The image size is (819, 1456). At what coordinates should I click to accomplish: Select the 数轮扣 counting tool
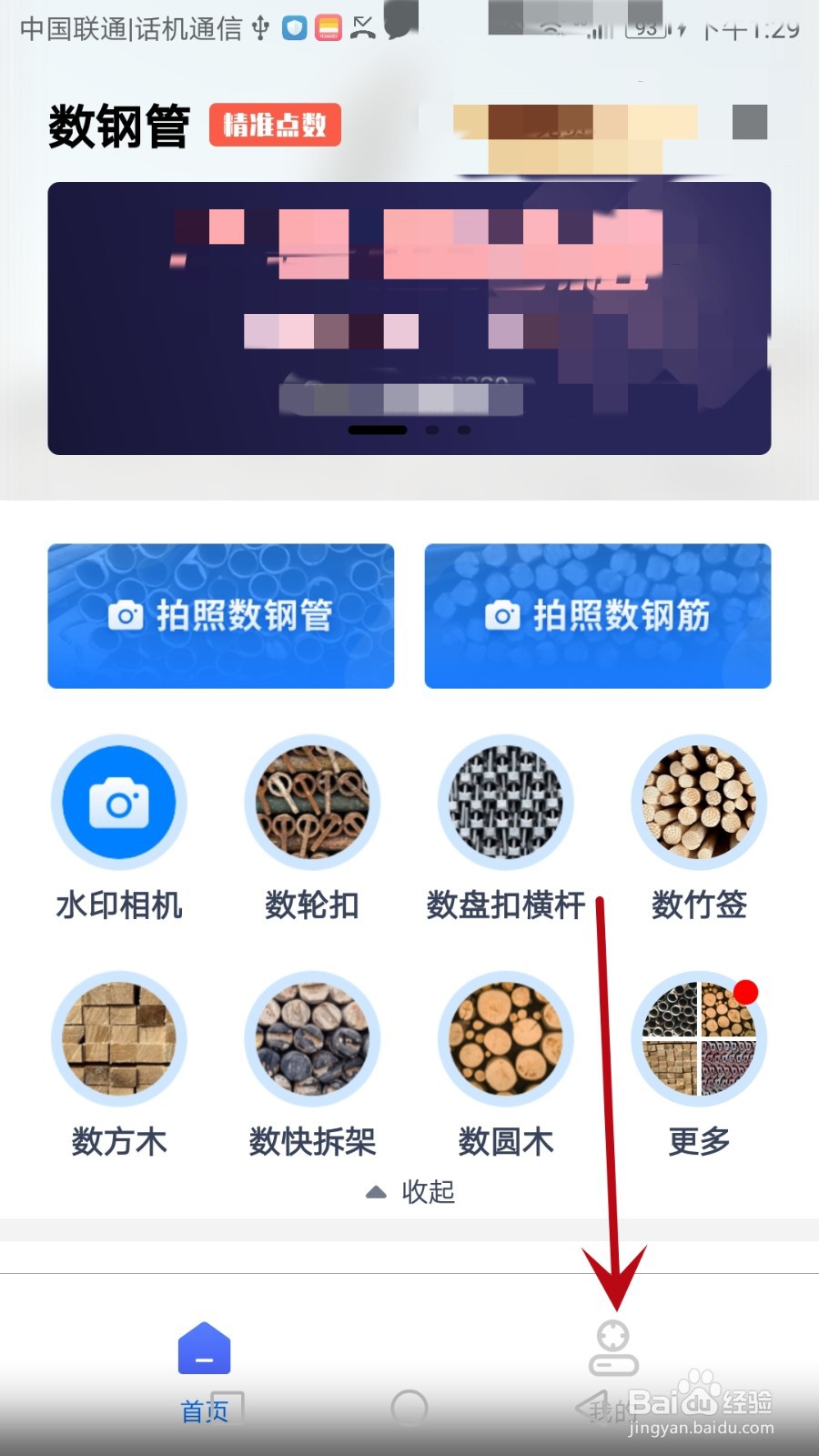pos(312,802)
